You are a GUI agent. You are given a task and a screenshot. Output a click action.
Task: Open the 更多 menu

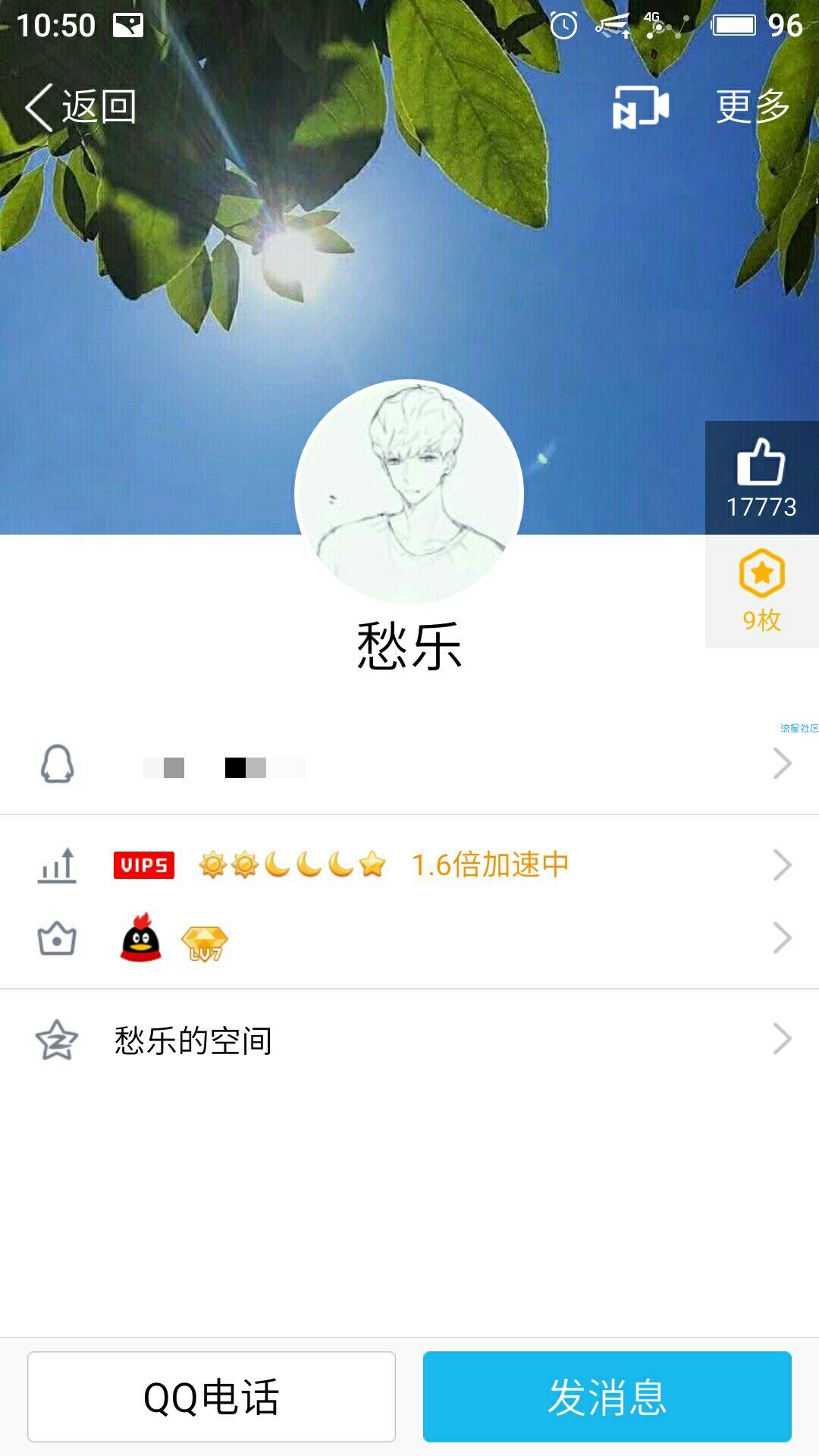(753, 106)
